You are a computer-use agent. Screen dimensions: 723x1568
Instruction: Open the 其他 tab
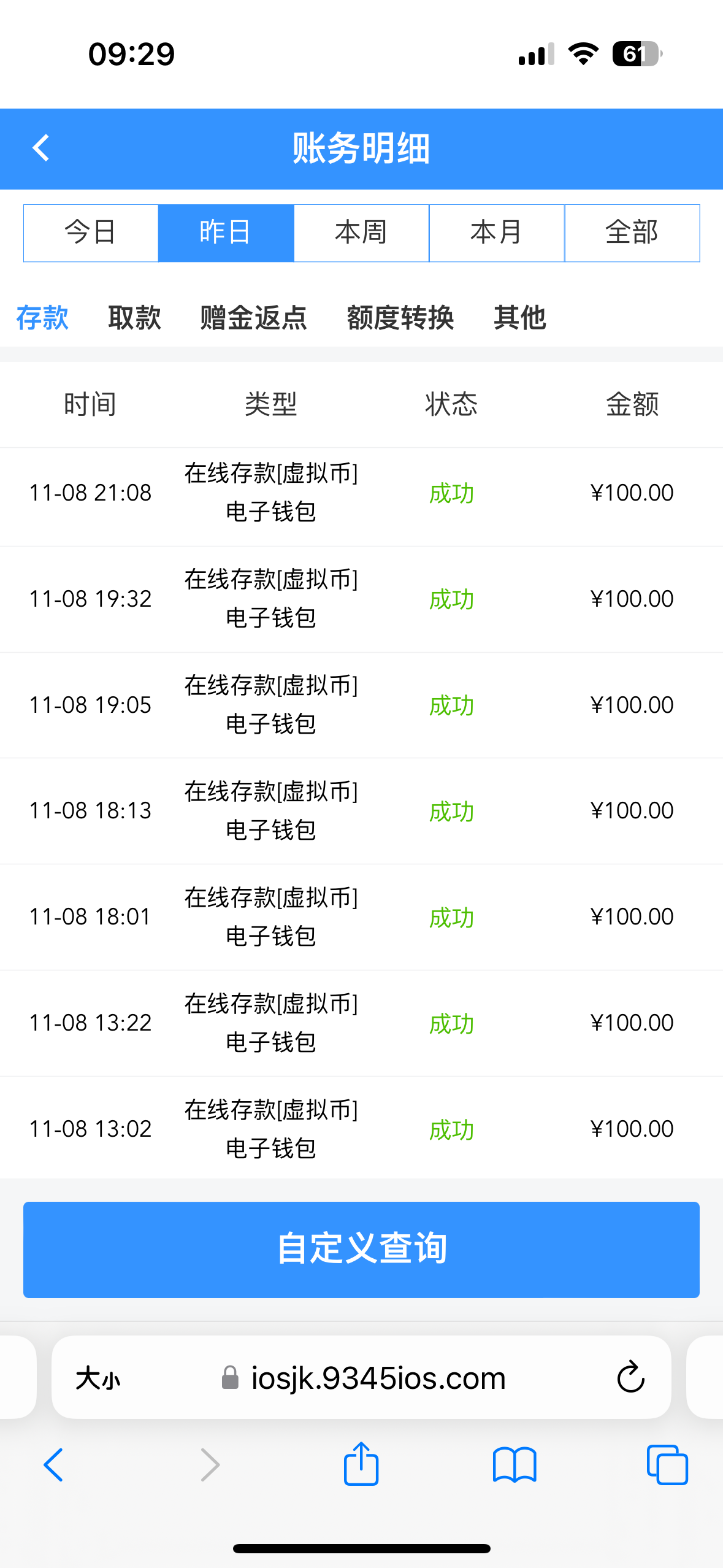(519, 318)
